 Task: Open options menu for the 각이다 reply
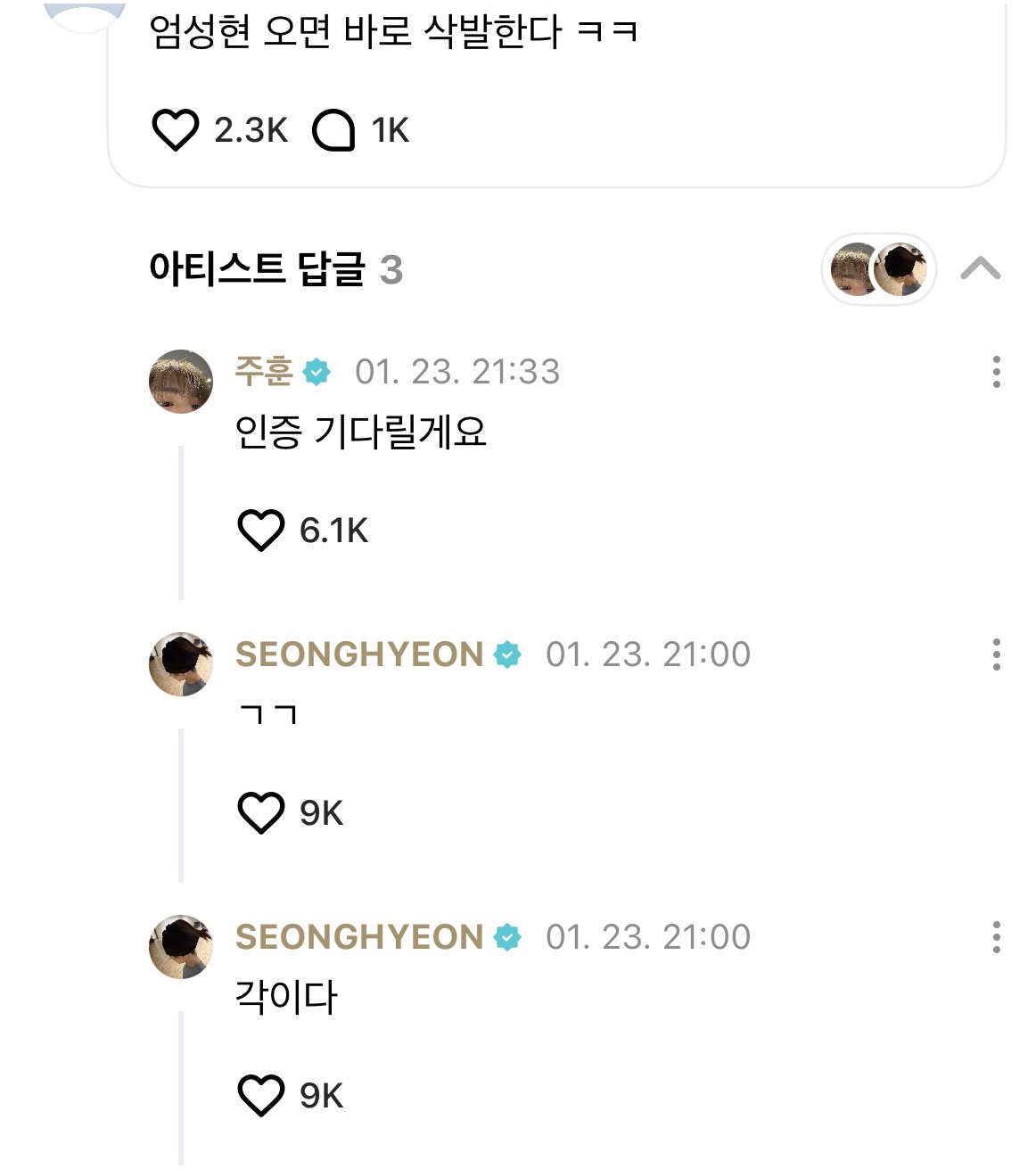pyautogui.click(x=996, y=937)
